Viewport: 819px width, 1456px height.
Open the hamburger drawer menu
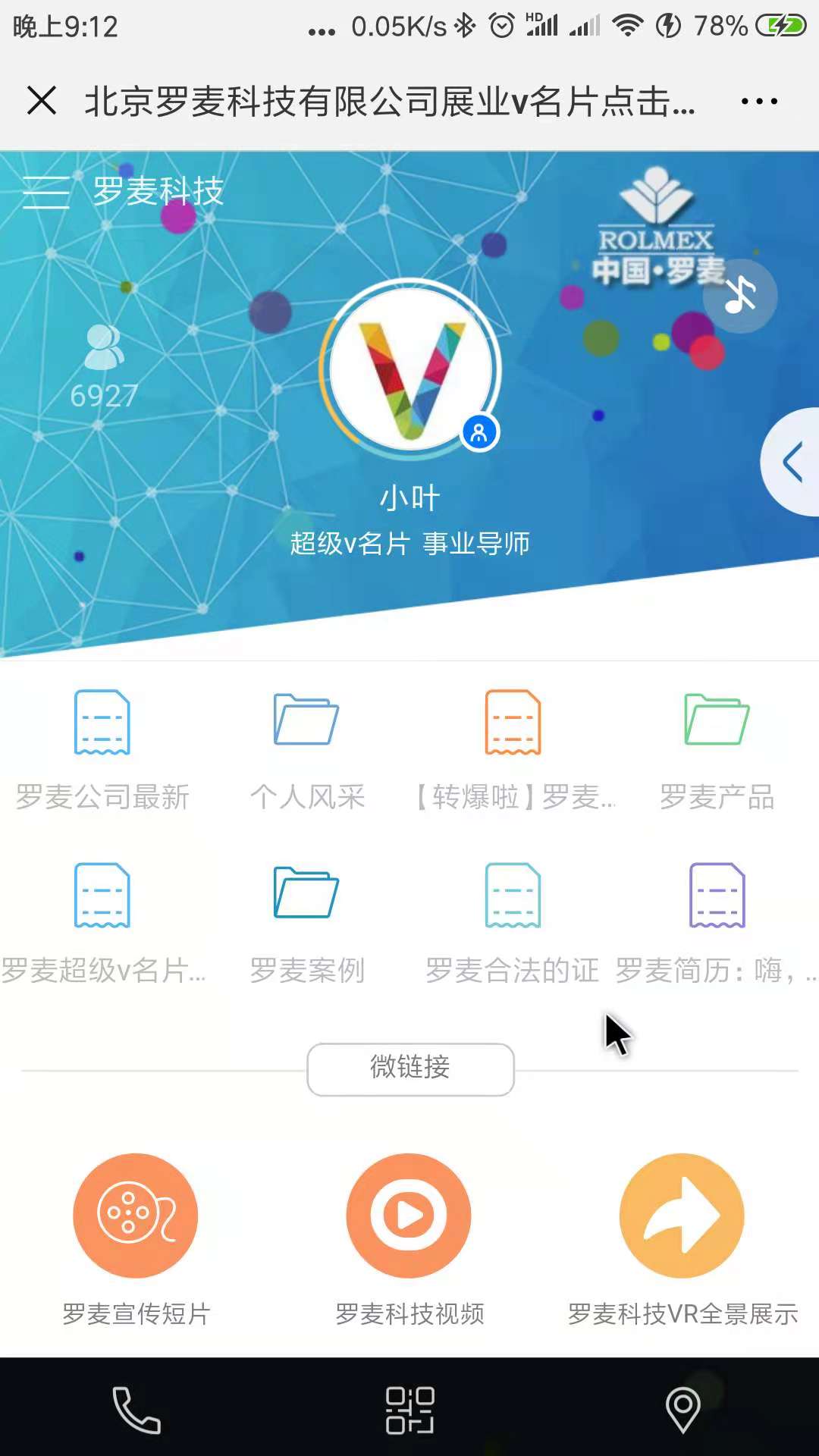(45, 193)
